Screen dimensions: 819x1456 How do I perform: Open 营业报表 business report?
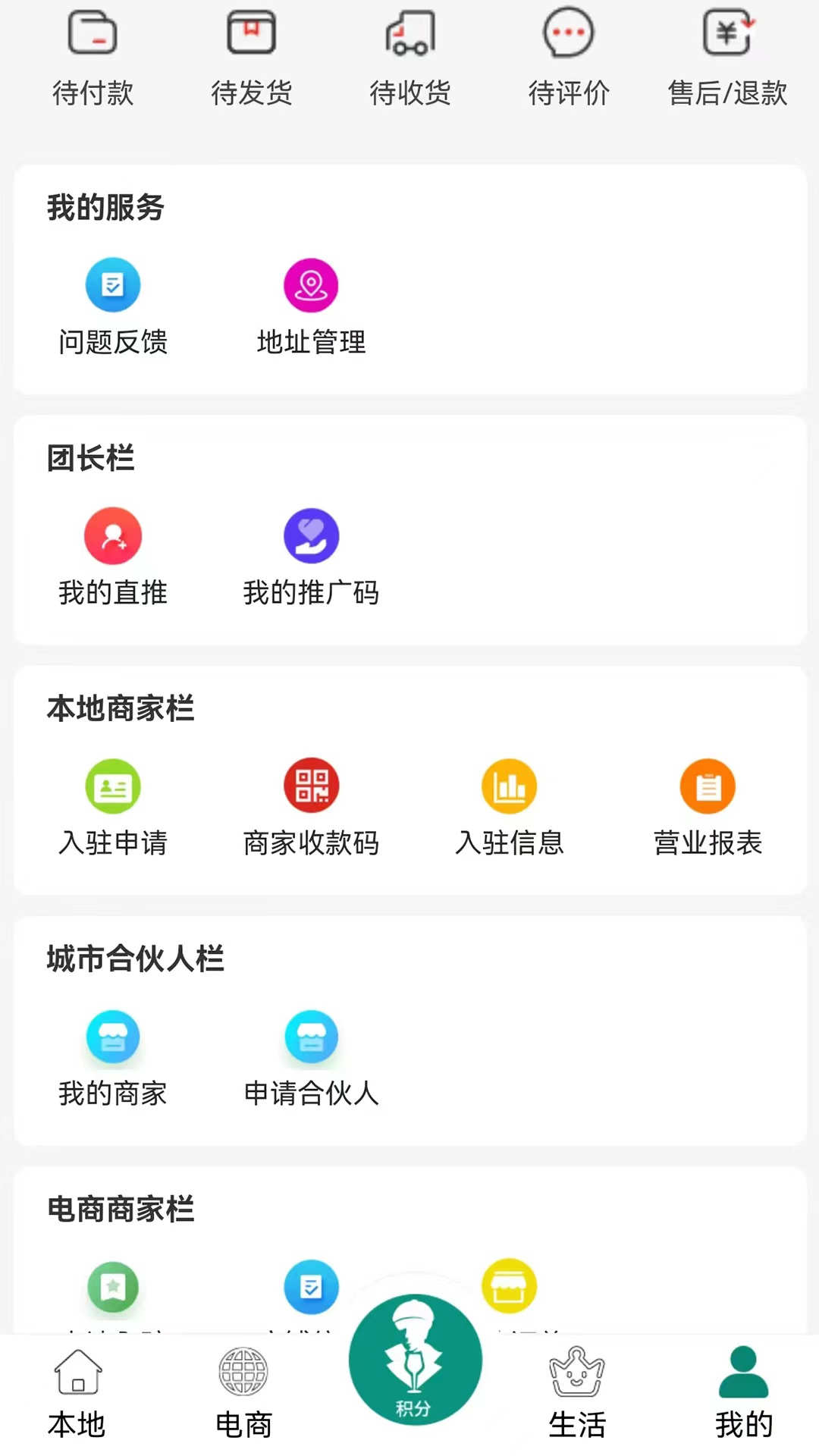coord(708,804)
